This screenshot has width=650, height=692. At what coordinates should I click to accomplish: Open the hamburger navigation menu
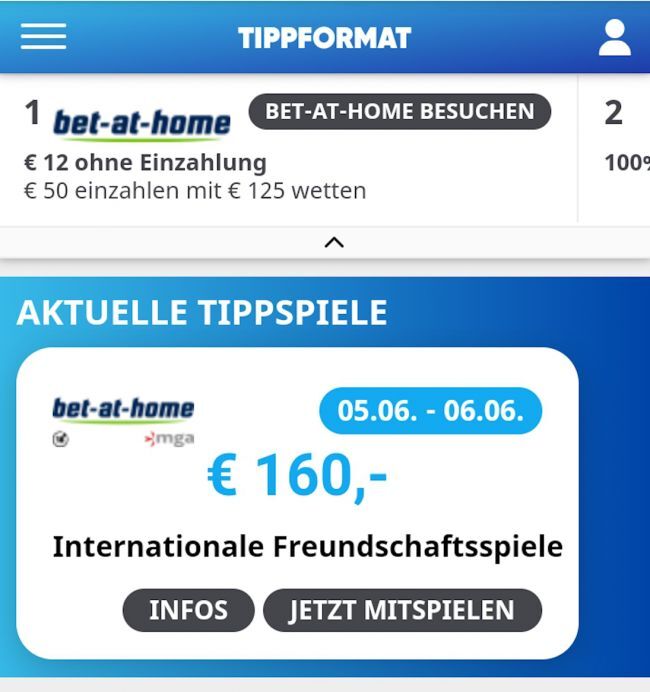[x=43, y=37]
